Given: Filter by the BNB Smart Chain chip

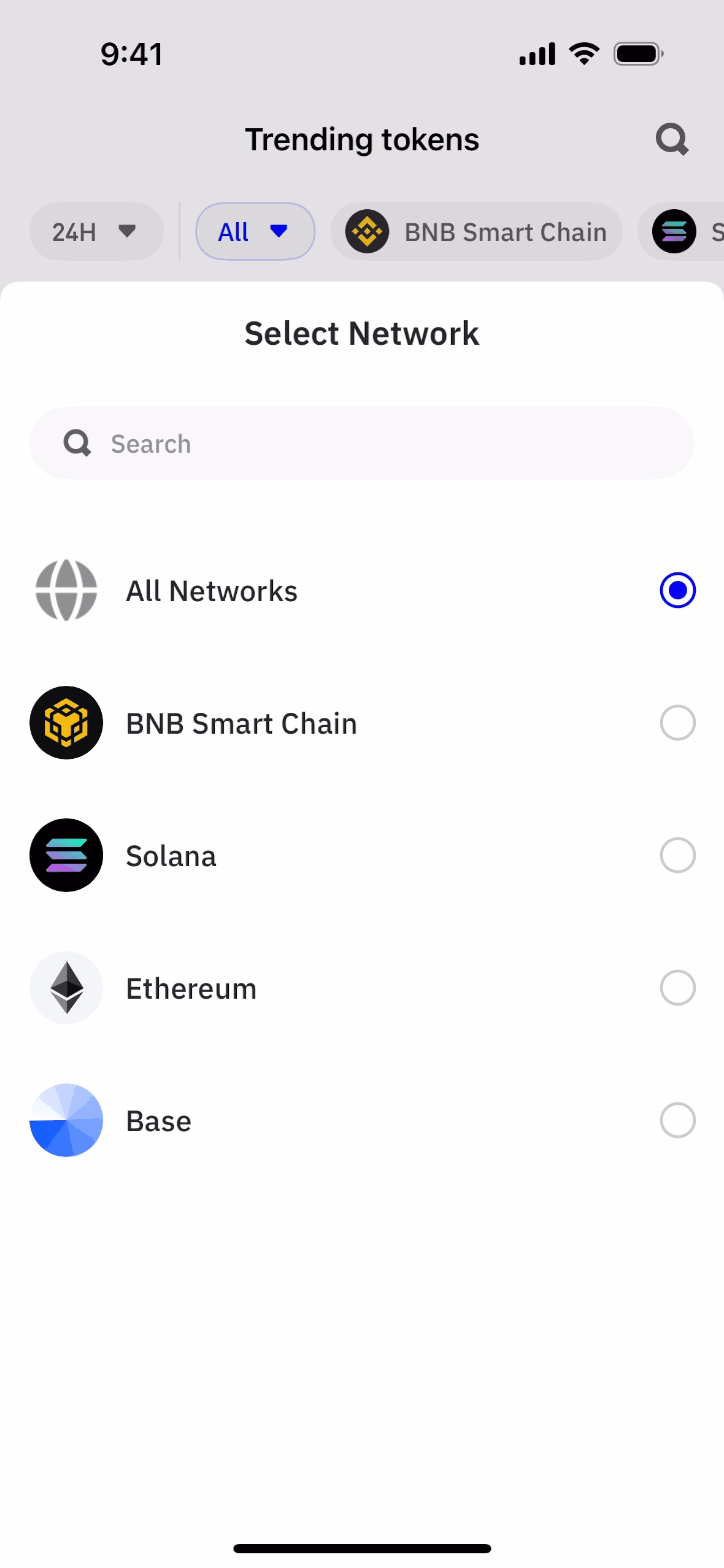Looking at the screenshot, I should point(476,232).
